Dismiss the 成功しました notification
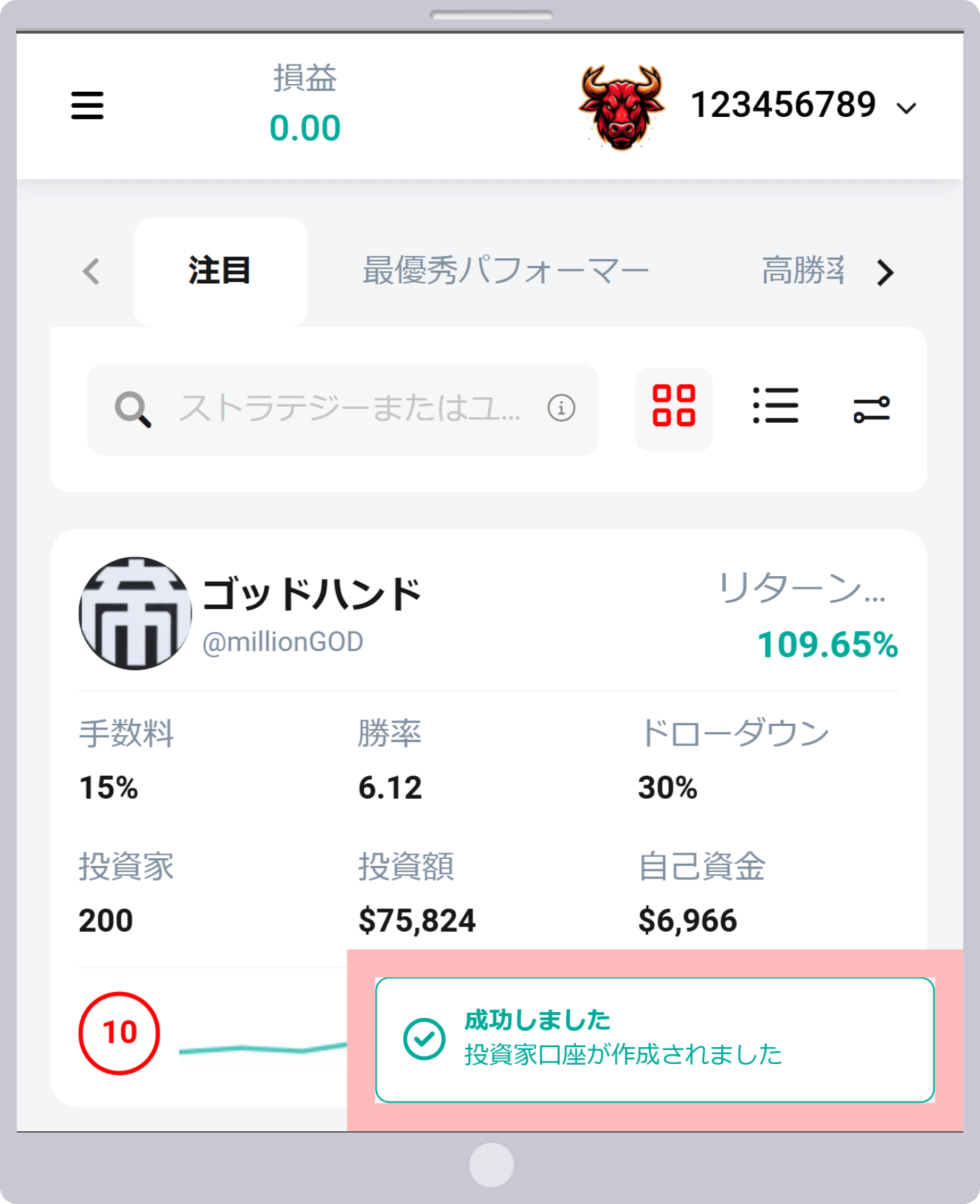This screenshot has height=1204, width=980. point(654,1039)
